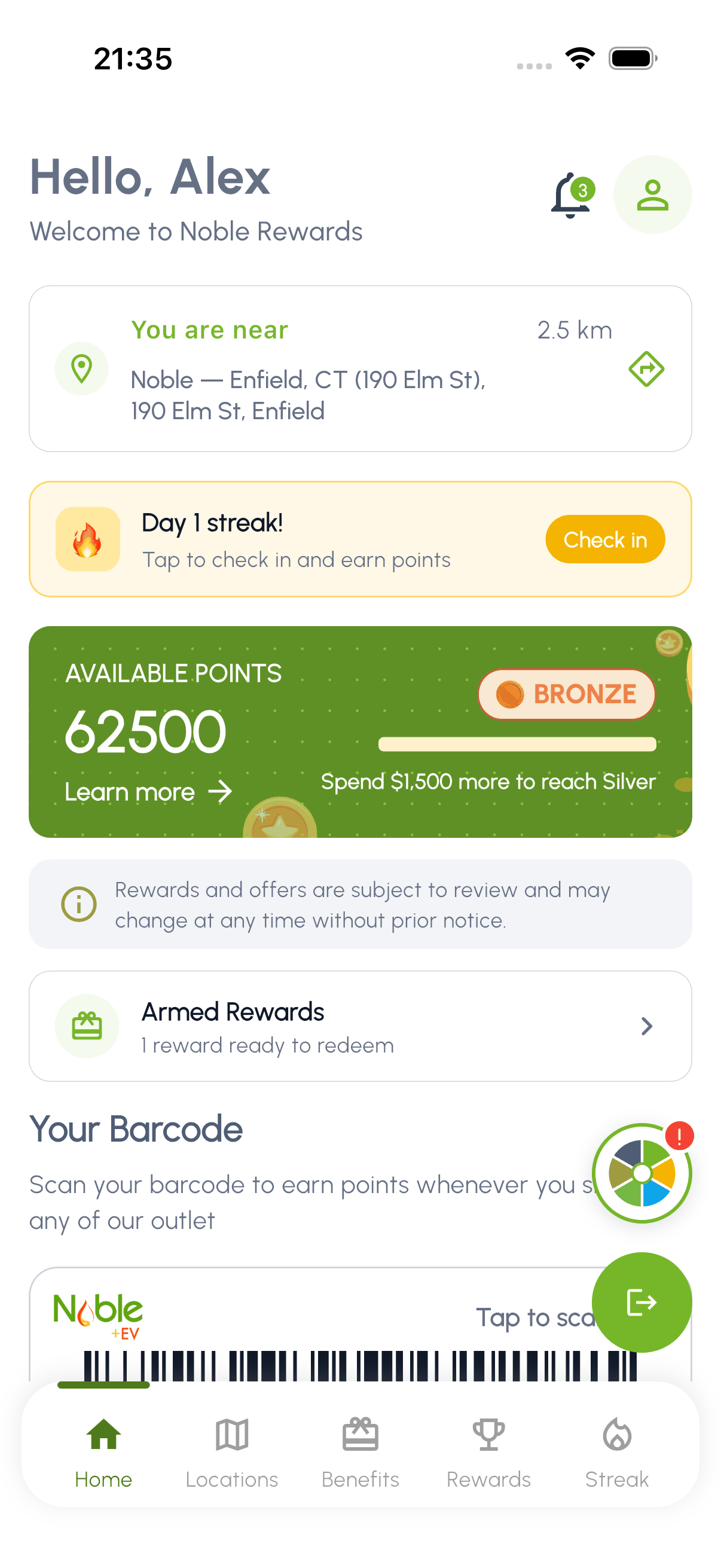Open the notifications bell

point(572,195)
